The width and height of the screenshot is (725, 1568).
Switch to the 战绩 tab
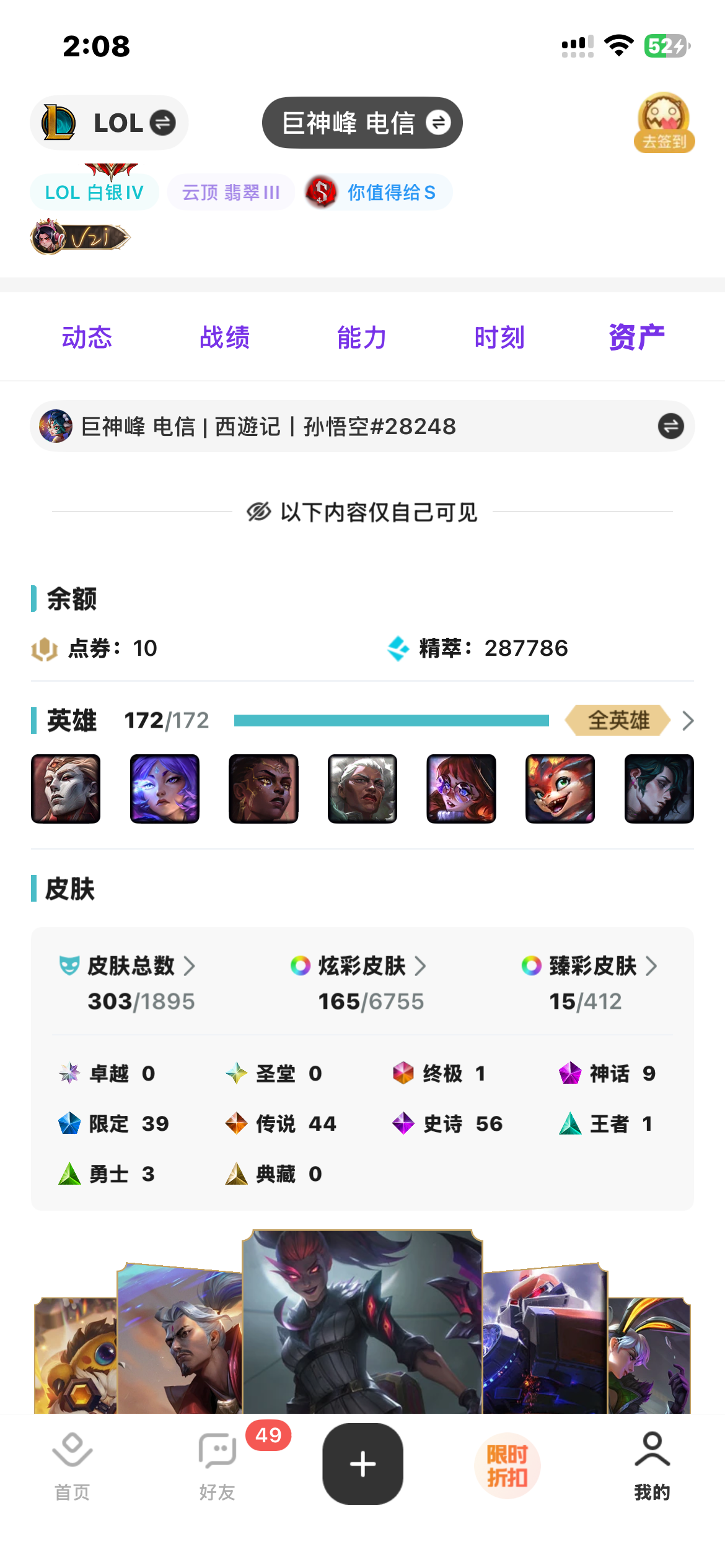[224, 338]
